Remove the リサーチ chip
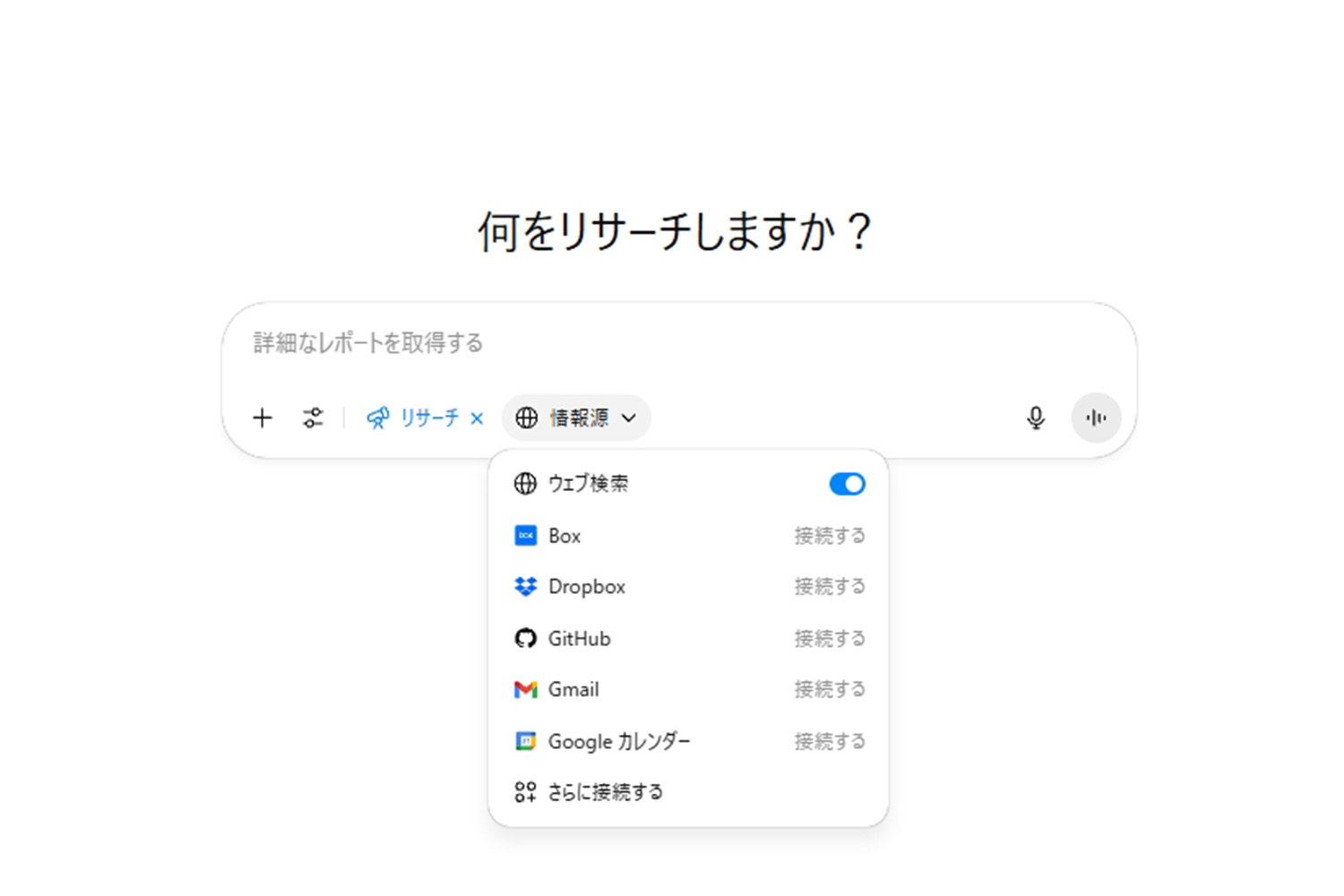Viewport: 1344px width, 896px height. point(477,418)
